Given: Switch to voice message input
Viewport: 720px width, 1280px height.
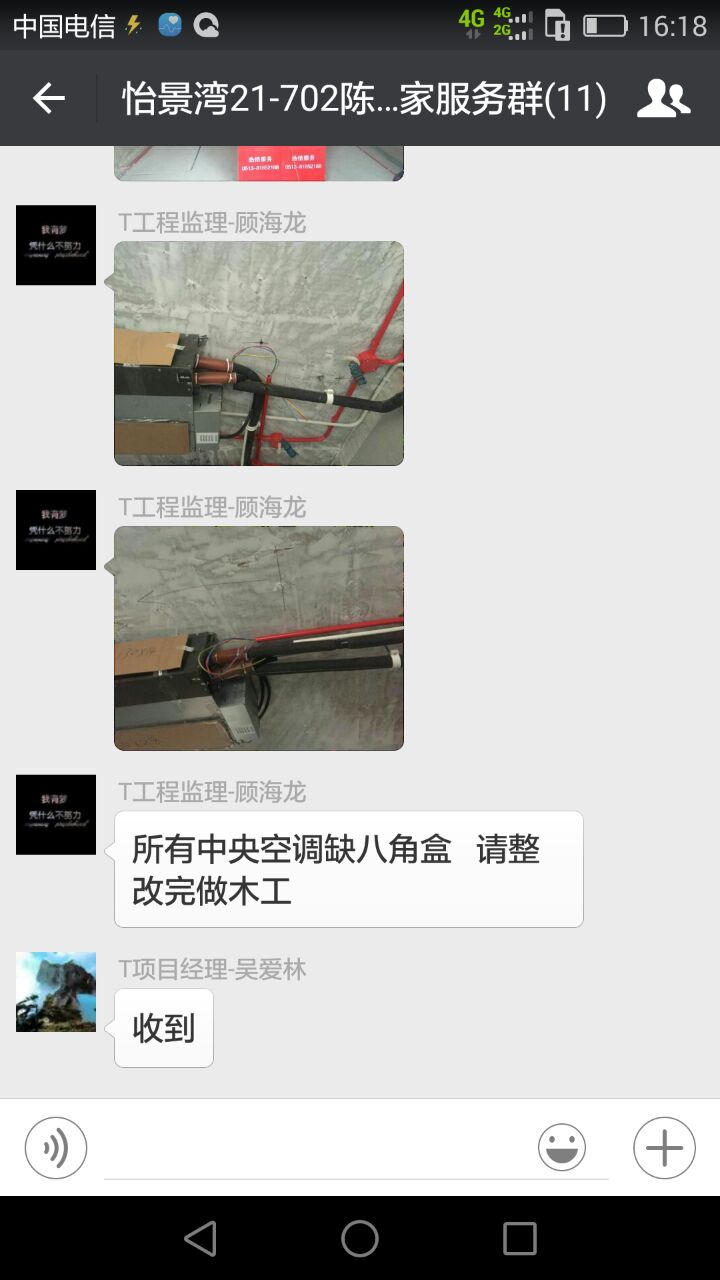Looking at the screenshot, I should click(x=56, y=1148).
